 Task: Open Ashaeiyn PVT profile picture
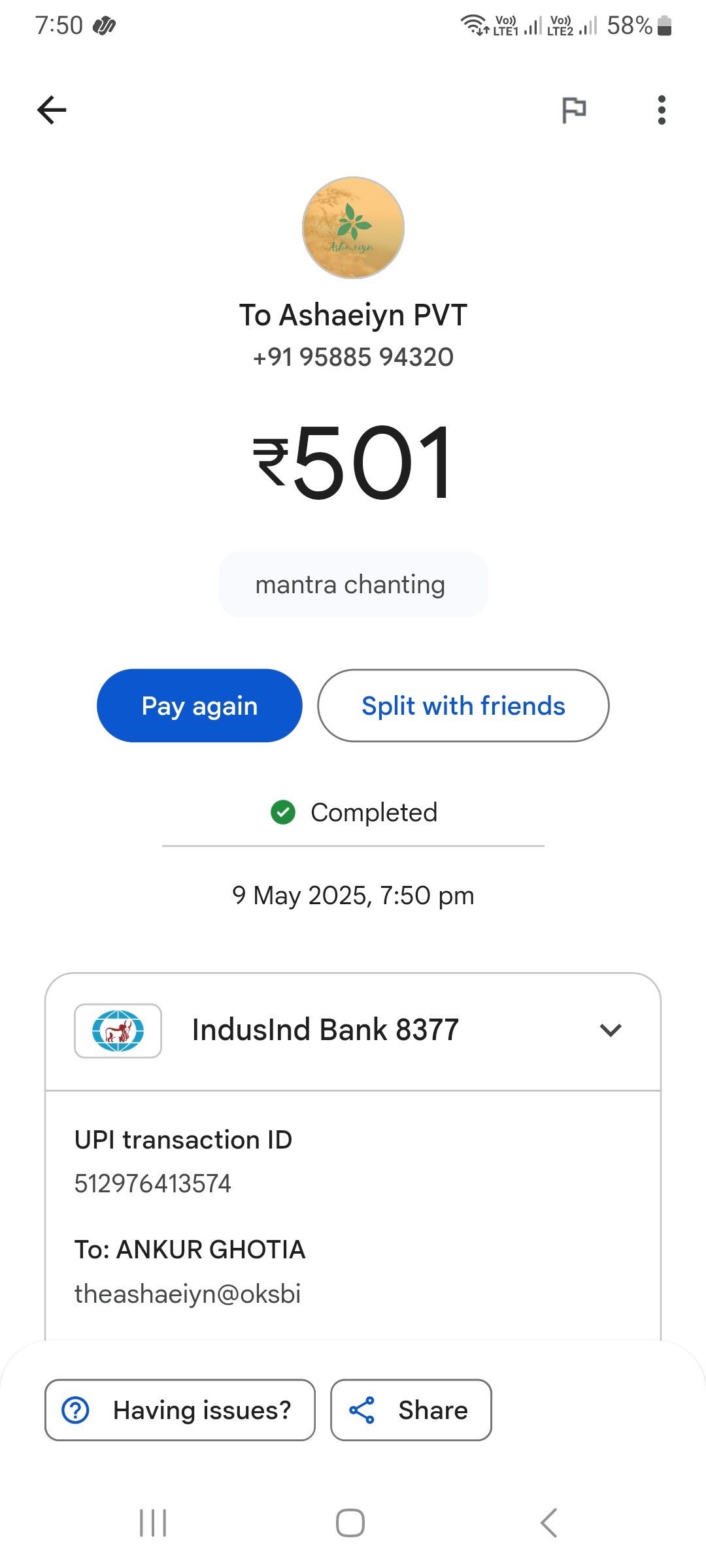click(353, 227)
